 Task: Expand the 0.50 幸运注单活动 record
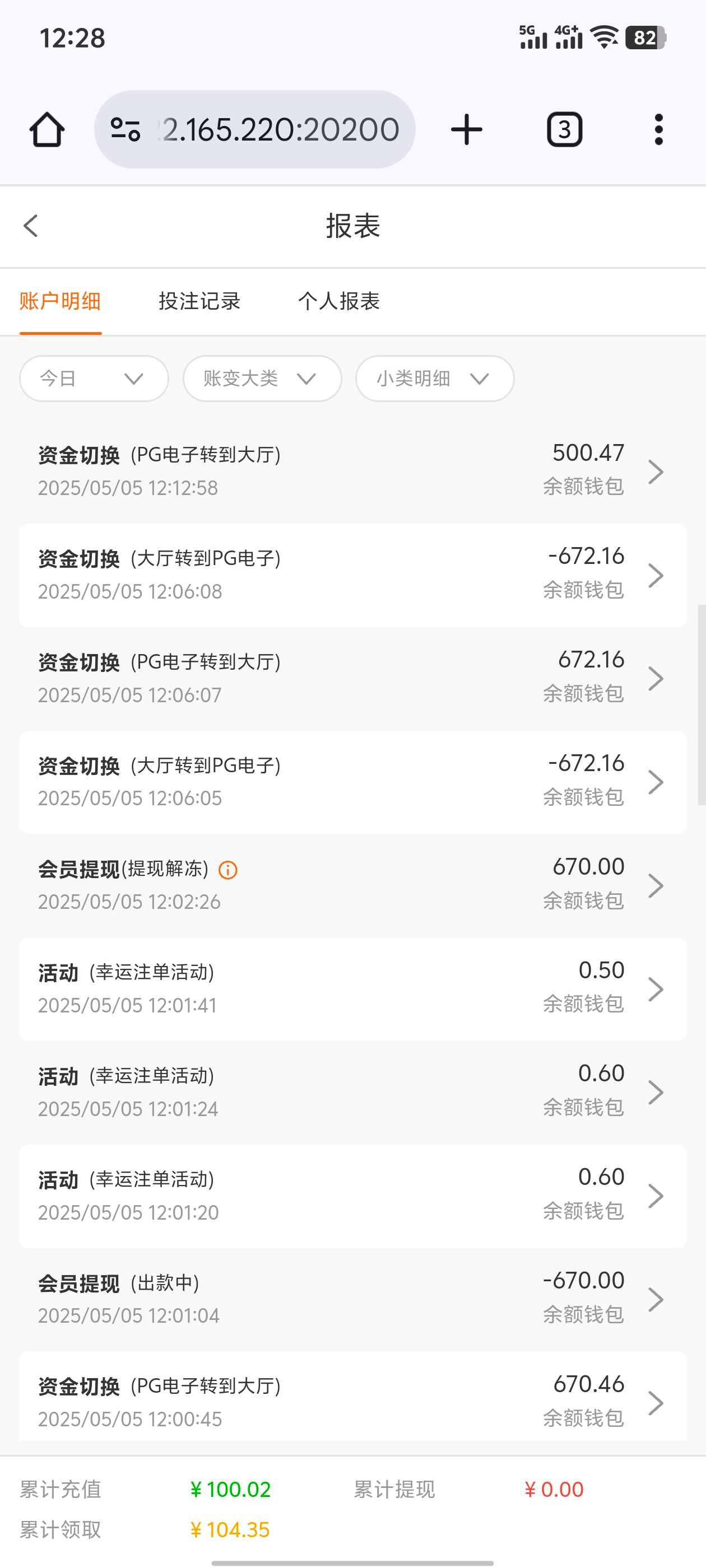[656, 988]
